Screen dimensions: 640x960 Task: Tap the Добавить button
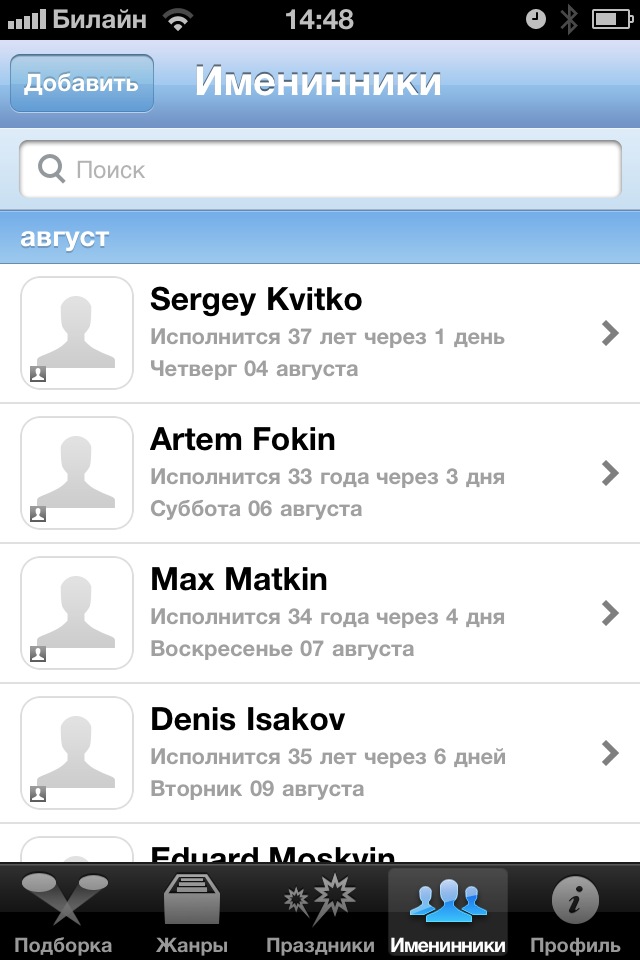pos(81,83)
